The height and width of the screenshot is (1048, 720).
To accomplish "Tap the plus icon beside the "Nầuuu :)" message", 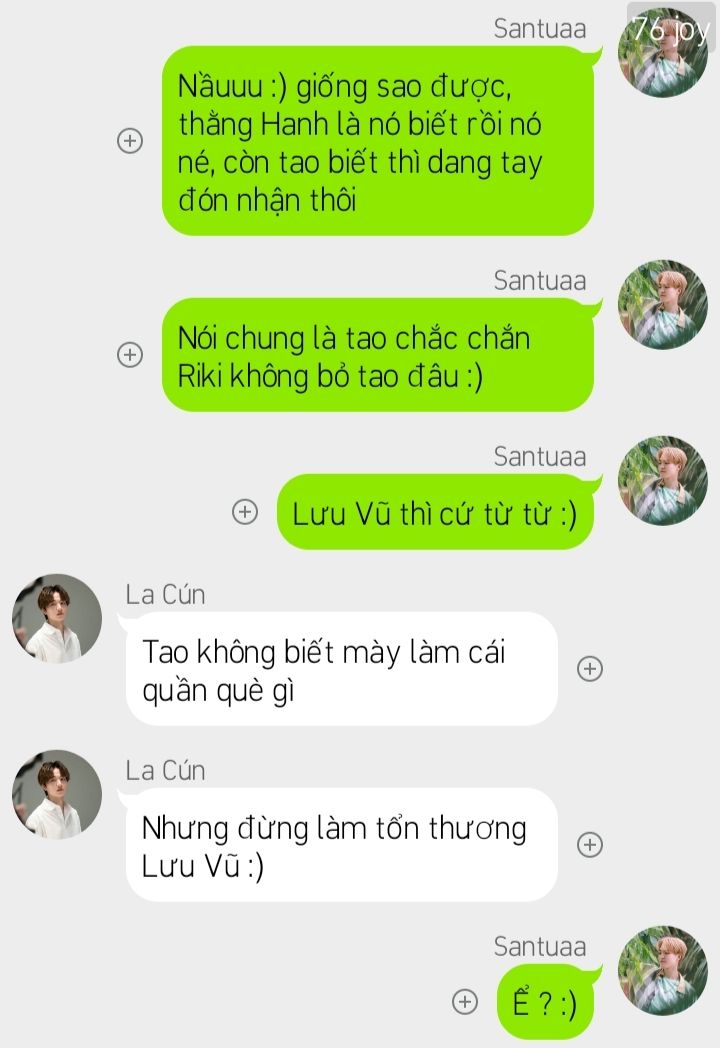I will point(129,141).
